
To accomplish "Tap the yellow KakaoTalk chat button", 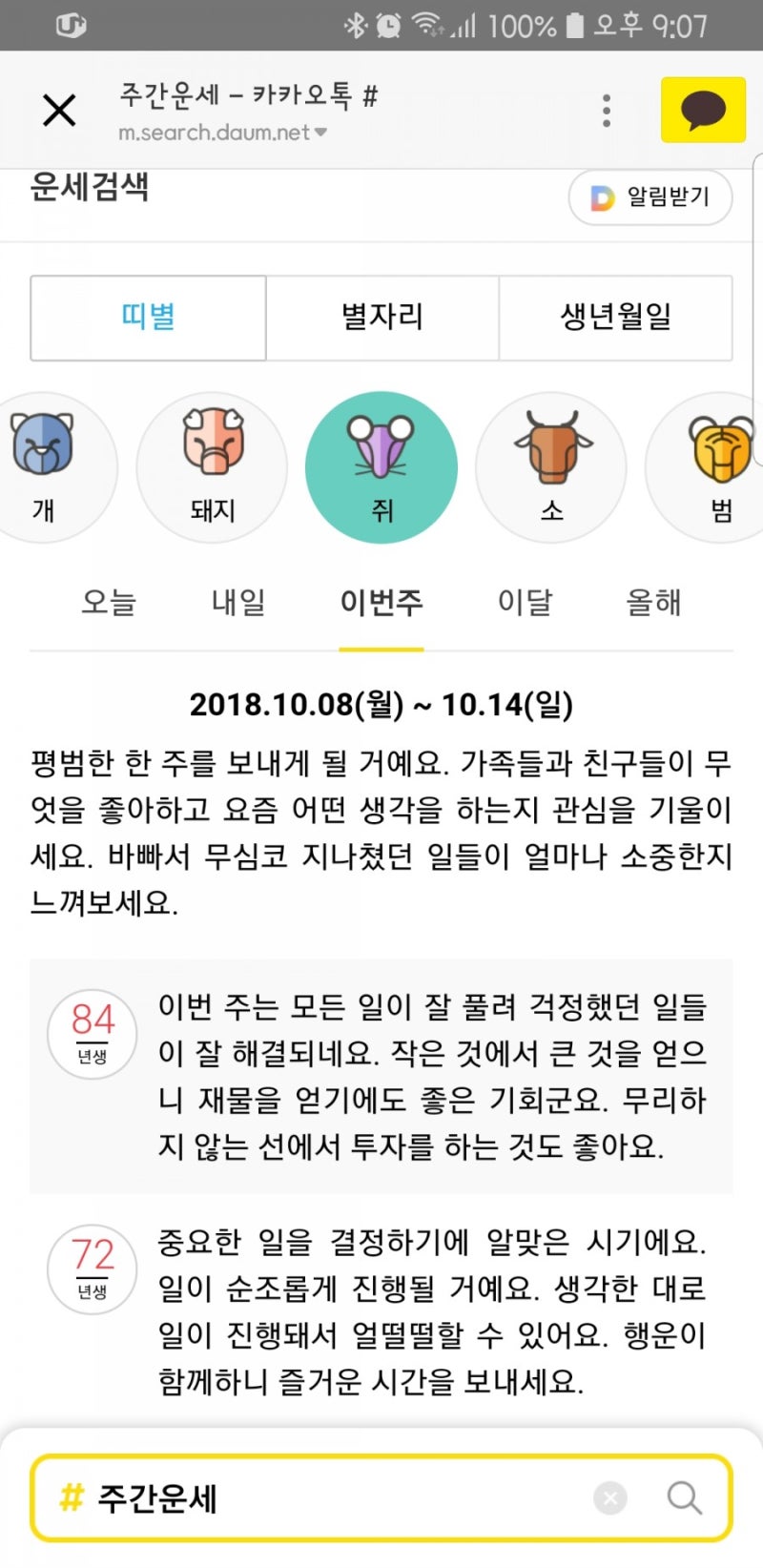I will [x=703, y=110].
